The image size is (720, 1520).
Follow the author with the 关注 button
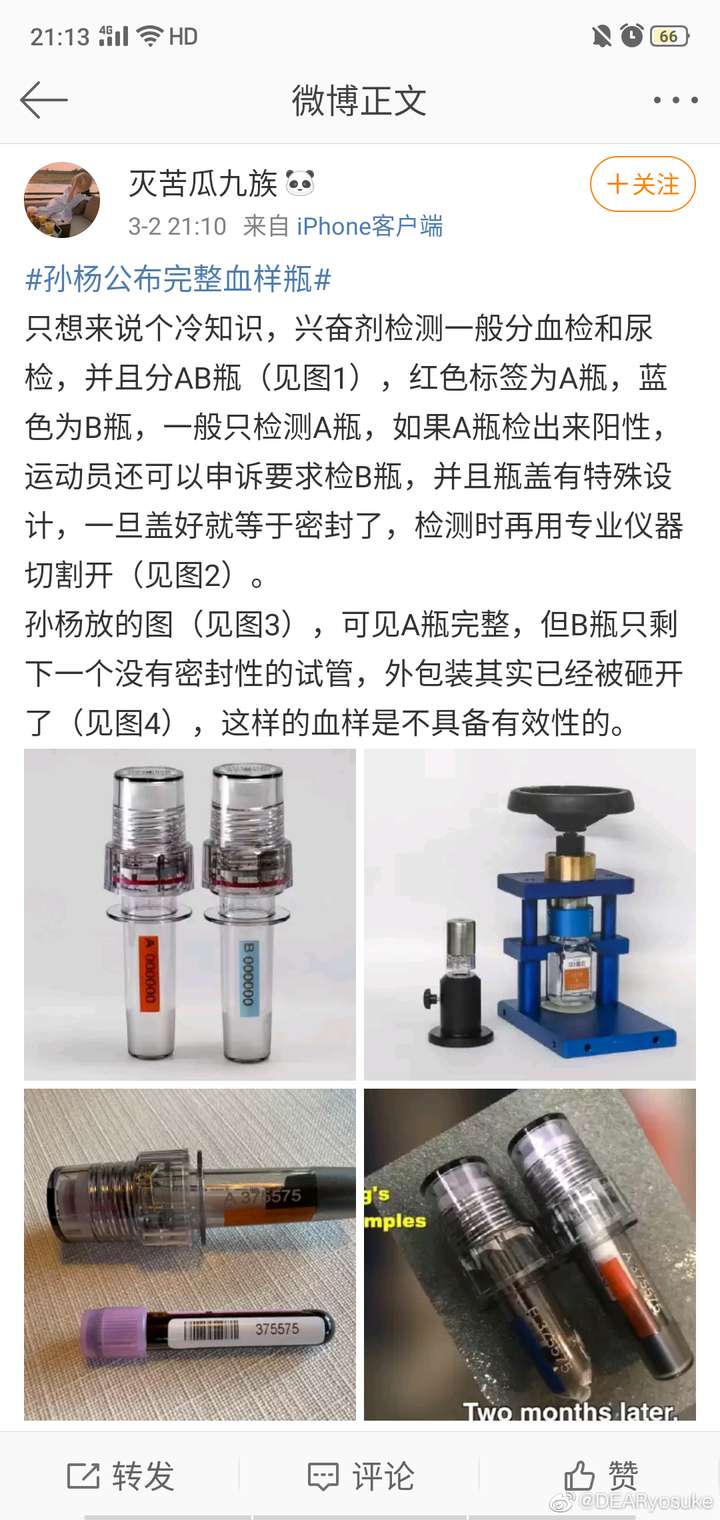pos(642,185)
